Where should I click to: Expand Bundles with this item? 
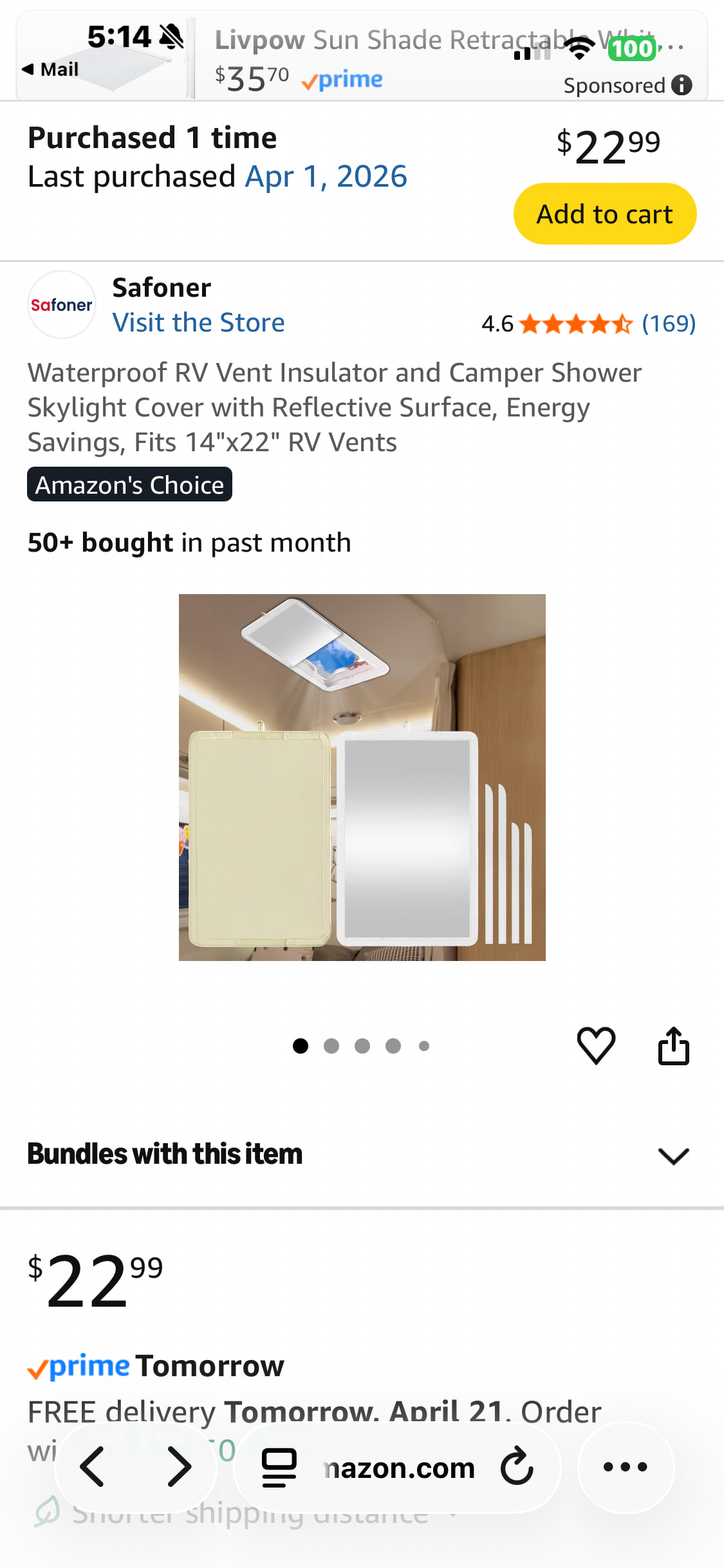coord(673,1155)
